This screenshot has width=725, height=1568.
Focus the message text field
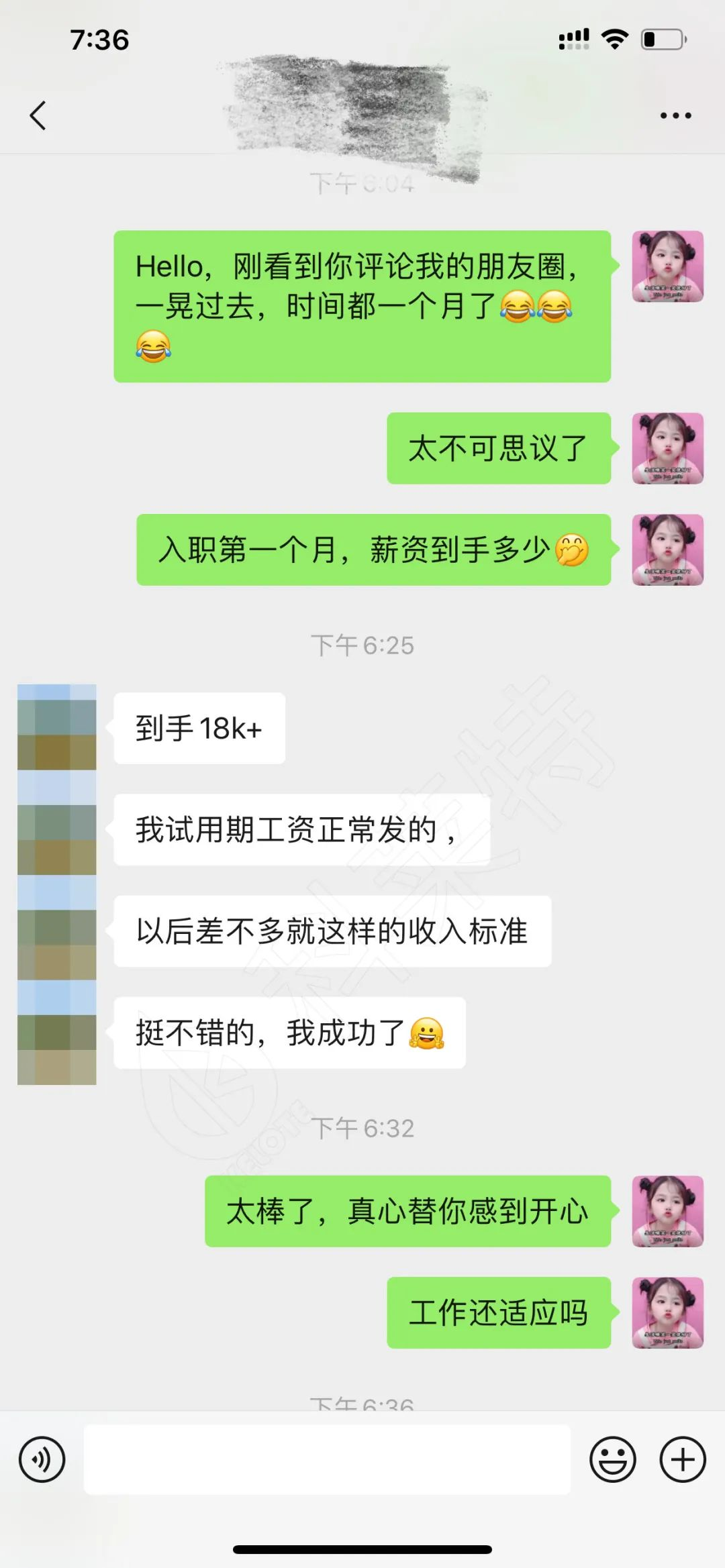pos(327,1459)
